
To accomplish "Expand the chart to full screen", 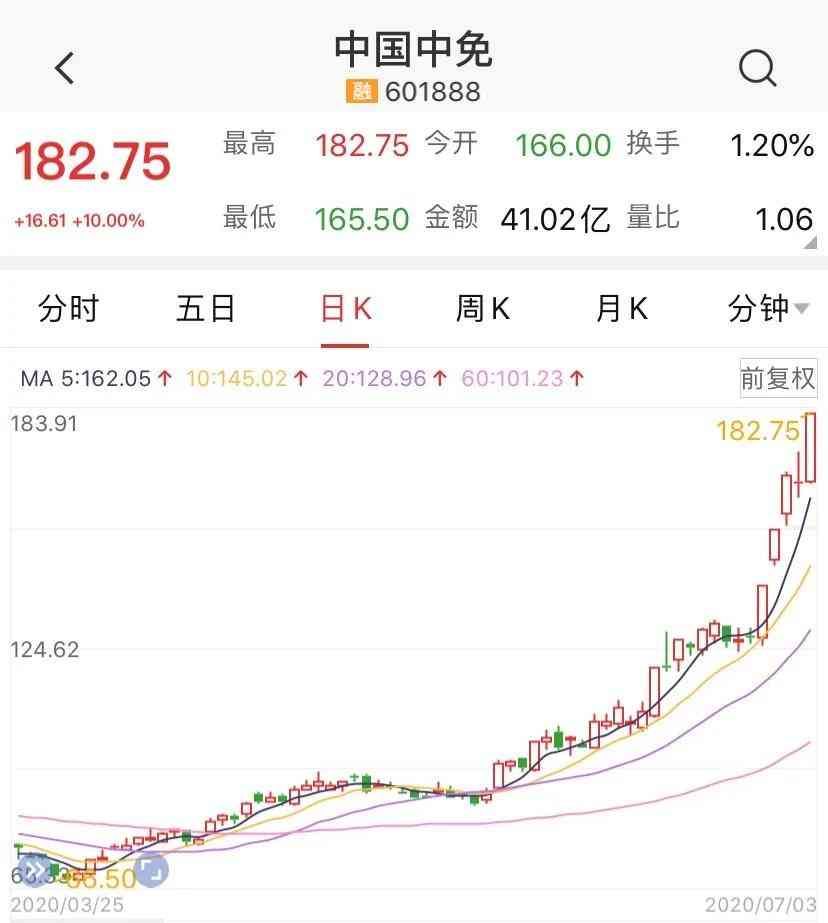I will point(150,870).
